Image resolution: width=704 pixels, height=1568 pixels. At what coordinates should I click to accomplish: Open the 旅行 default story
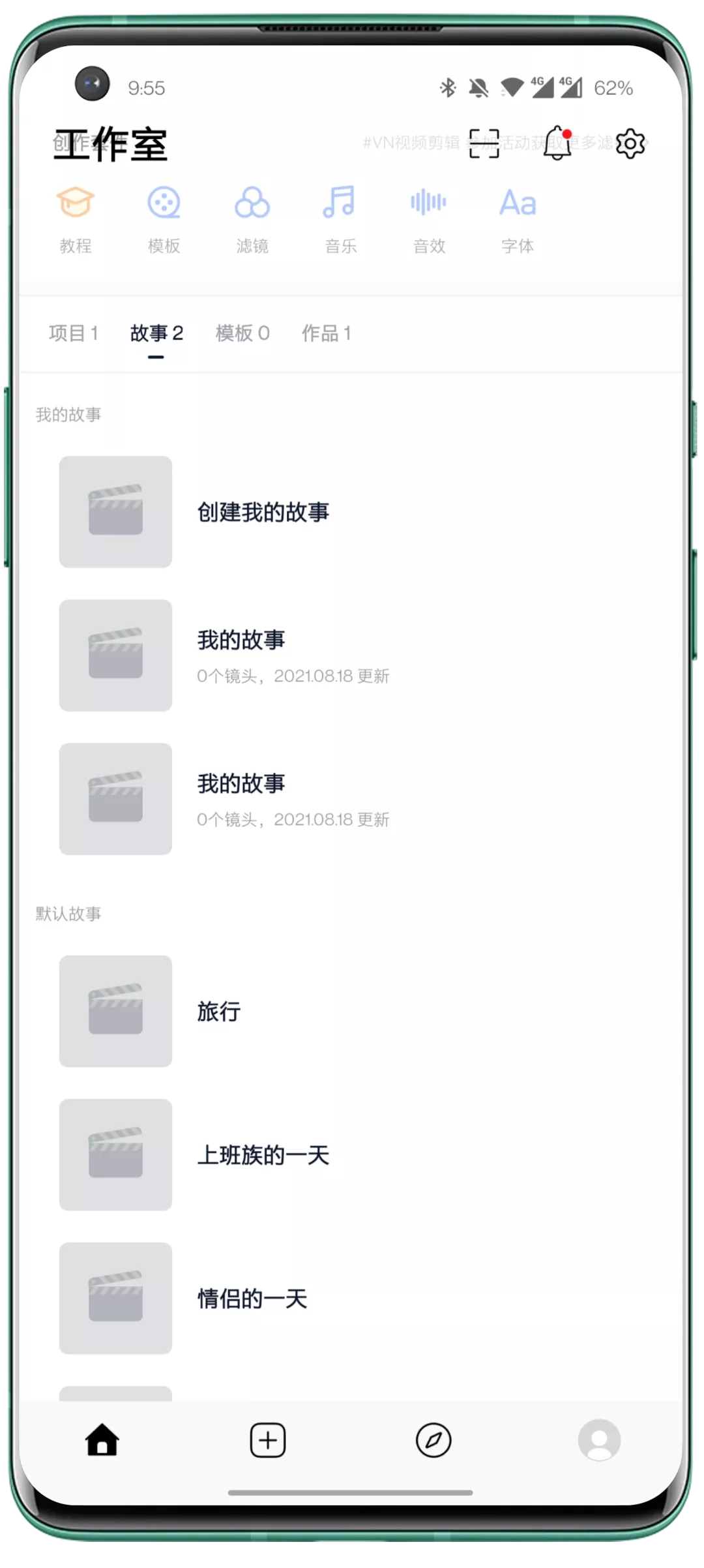(x=218, y=1012)
